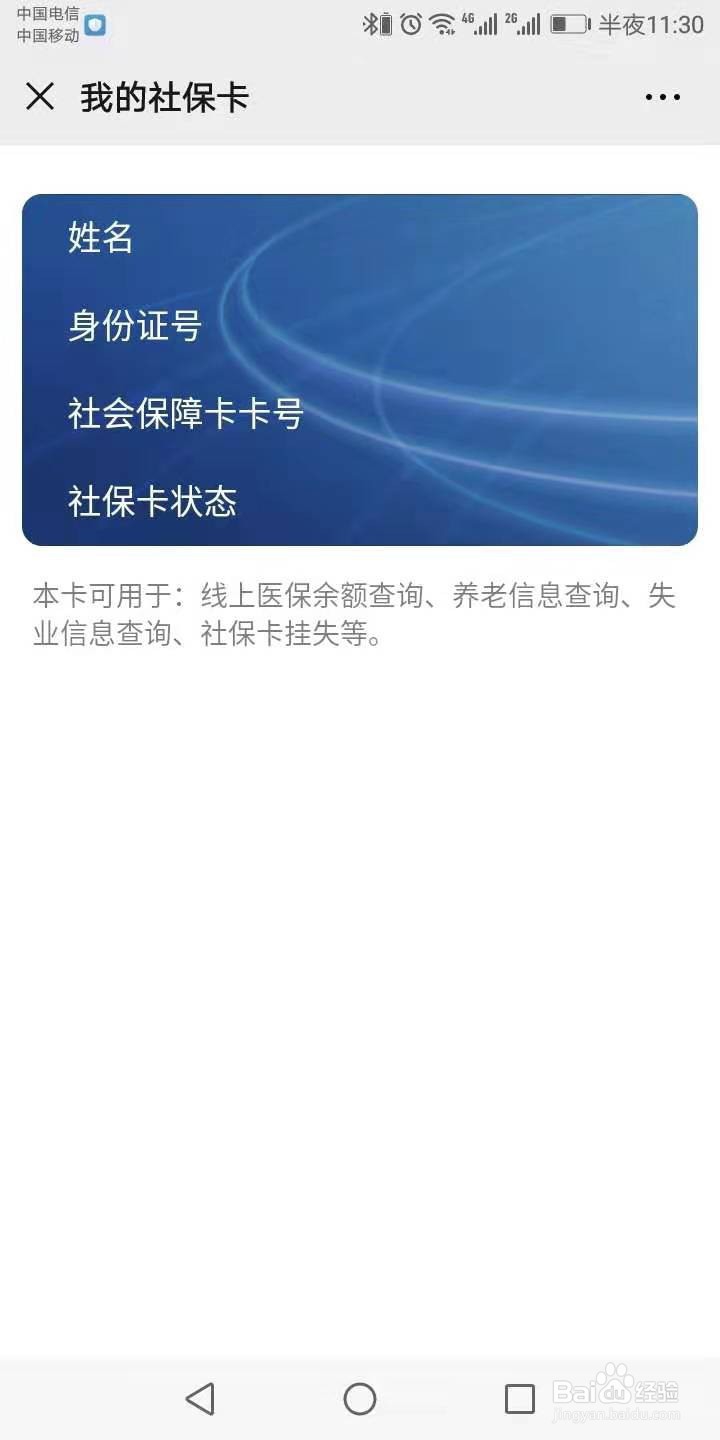Select the 社会保障卡卡号 field
The height and width of the screenshot is (1440, 720).
click(x=184, y=414)
